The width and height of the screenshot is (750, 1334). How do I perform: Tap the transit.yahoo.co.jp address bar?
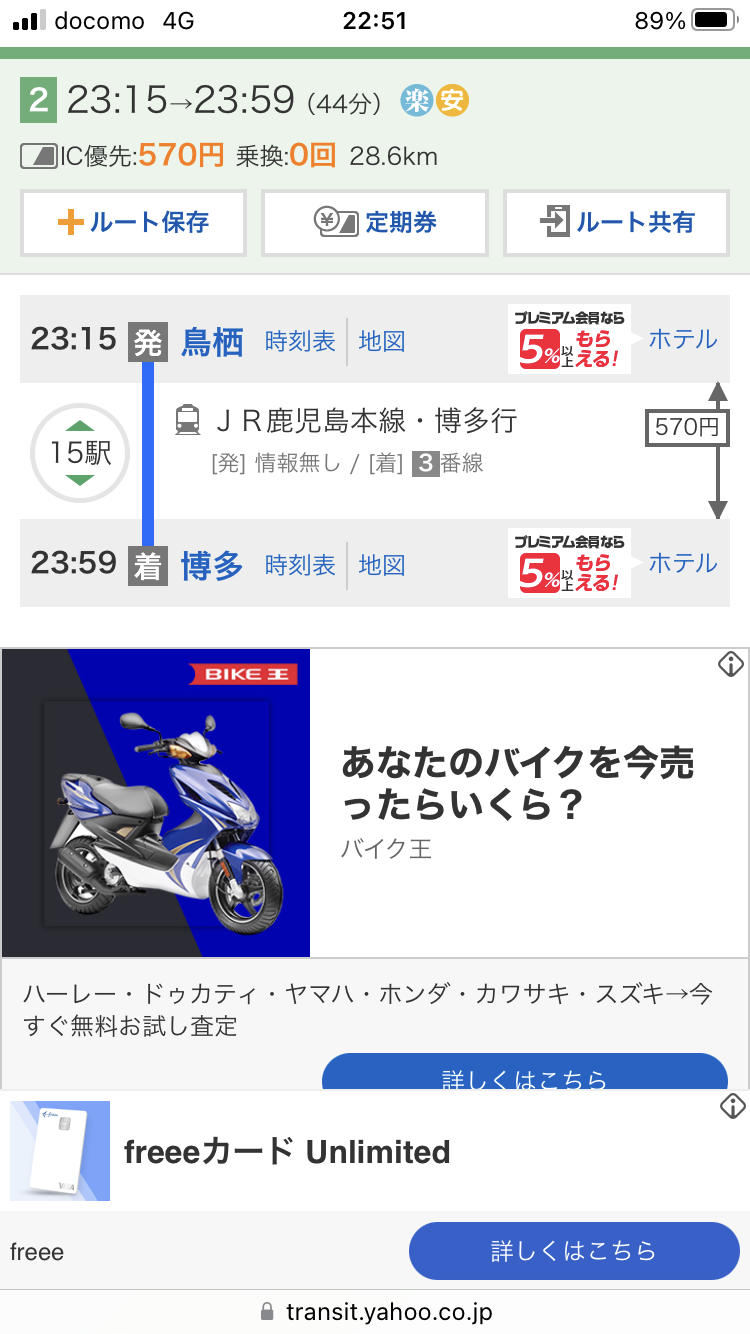click(375, 1312)
